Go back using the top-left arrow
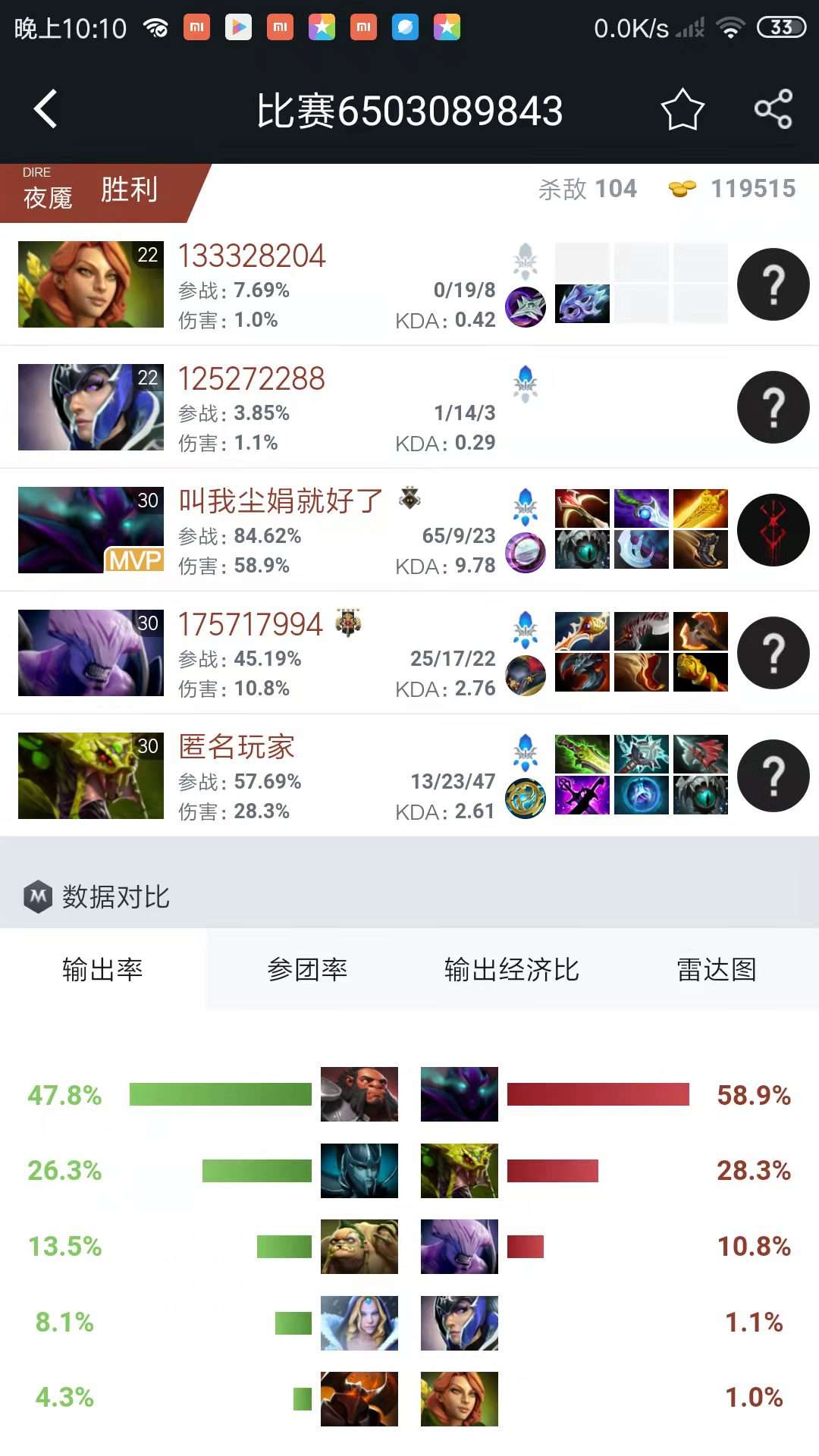Screen dimensions: 819x1456 (45, 109)
